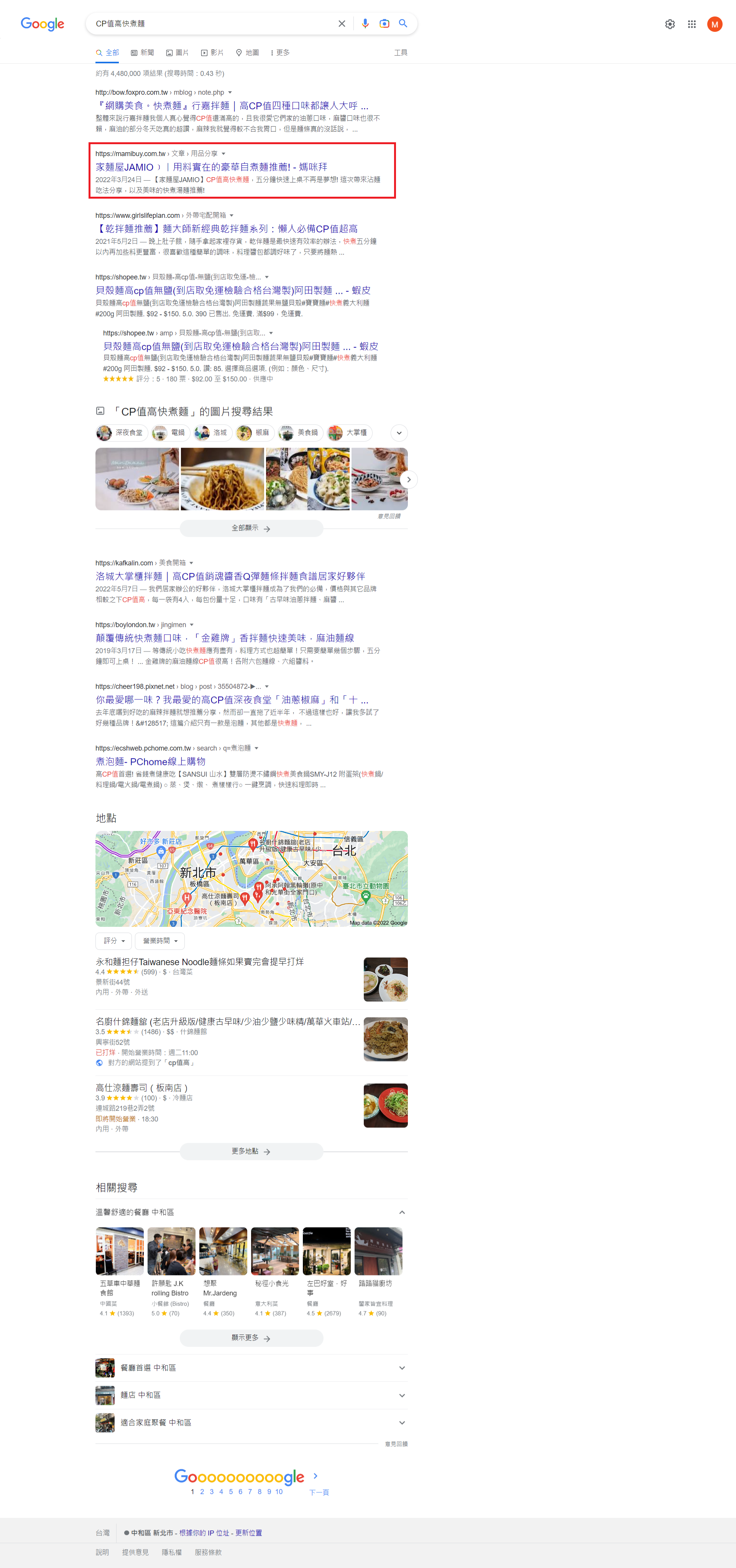736x1568 pixels.
Task: Open Google settings gear
Action: coord(670,24)
